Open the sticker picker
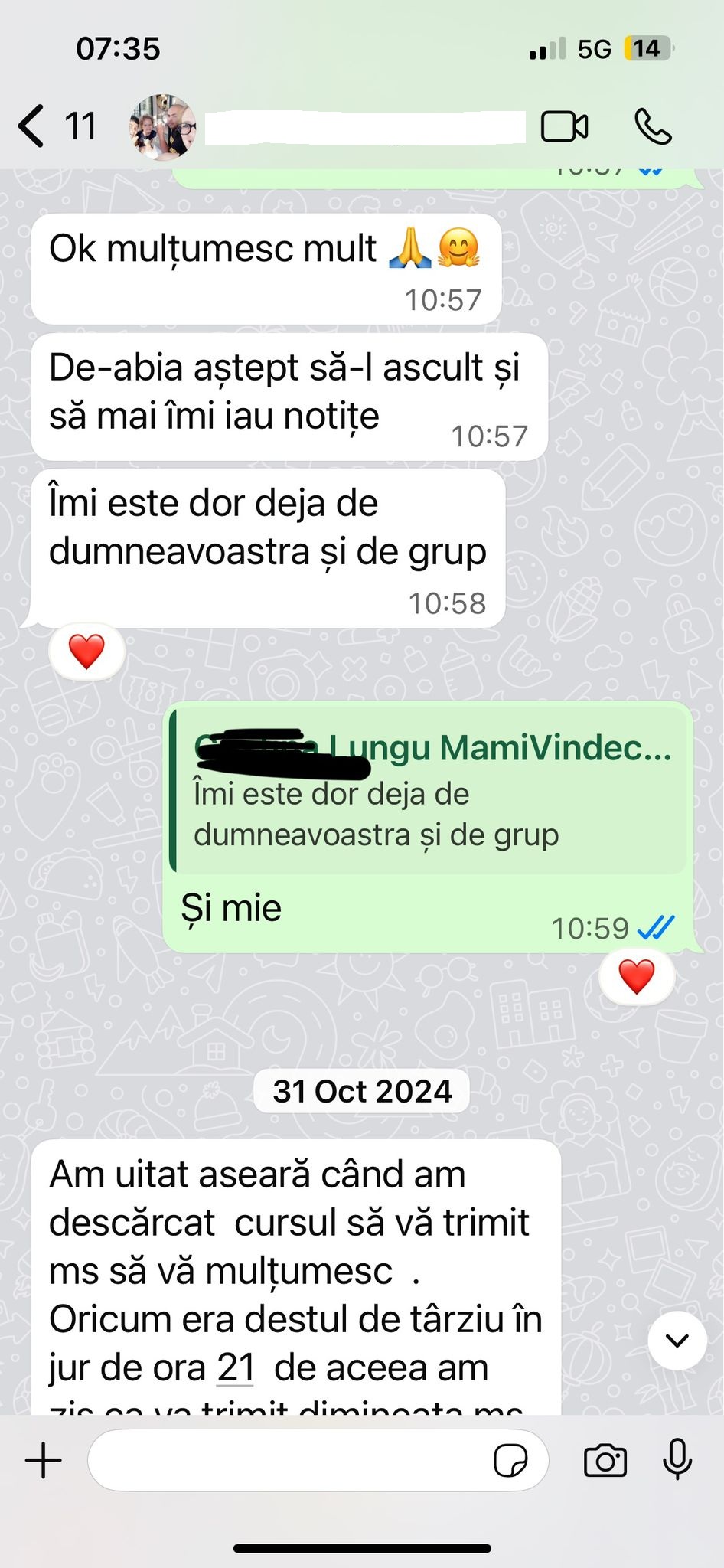Viewport: 724px width, 1568px height. point(510,1461)
